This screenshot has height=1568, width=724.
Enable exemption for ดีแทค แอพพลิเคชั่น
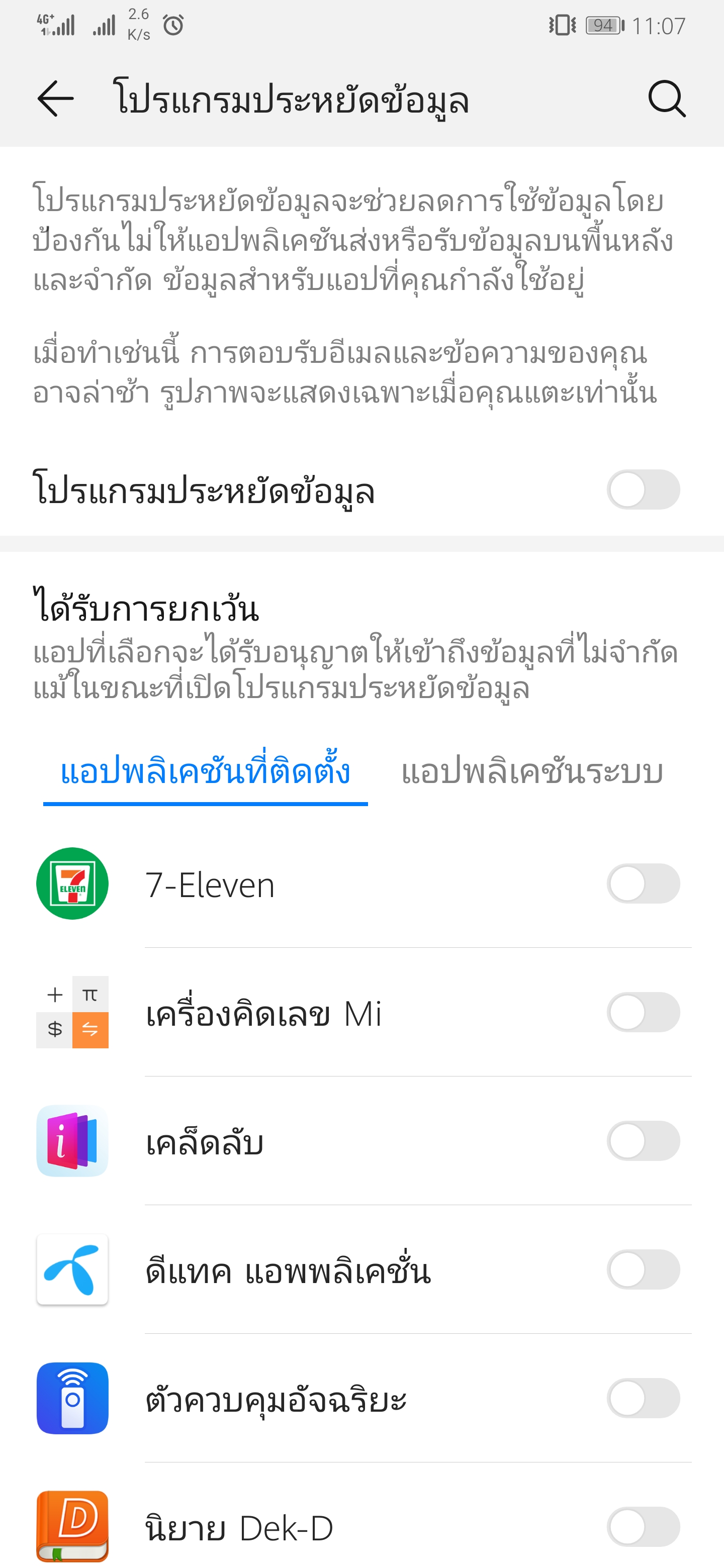point(643,1270)
